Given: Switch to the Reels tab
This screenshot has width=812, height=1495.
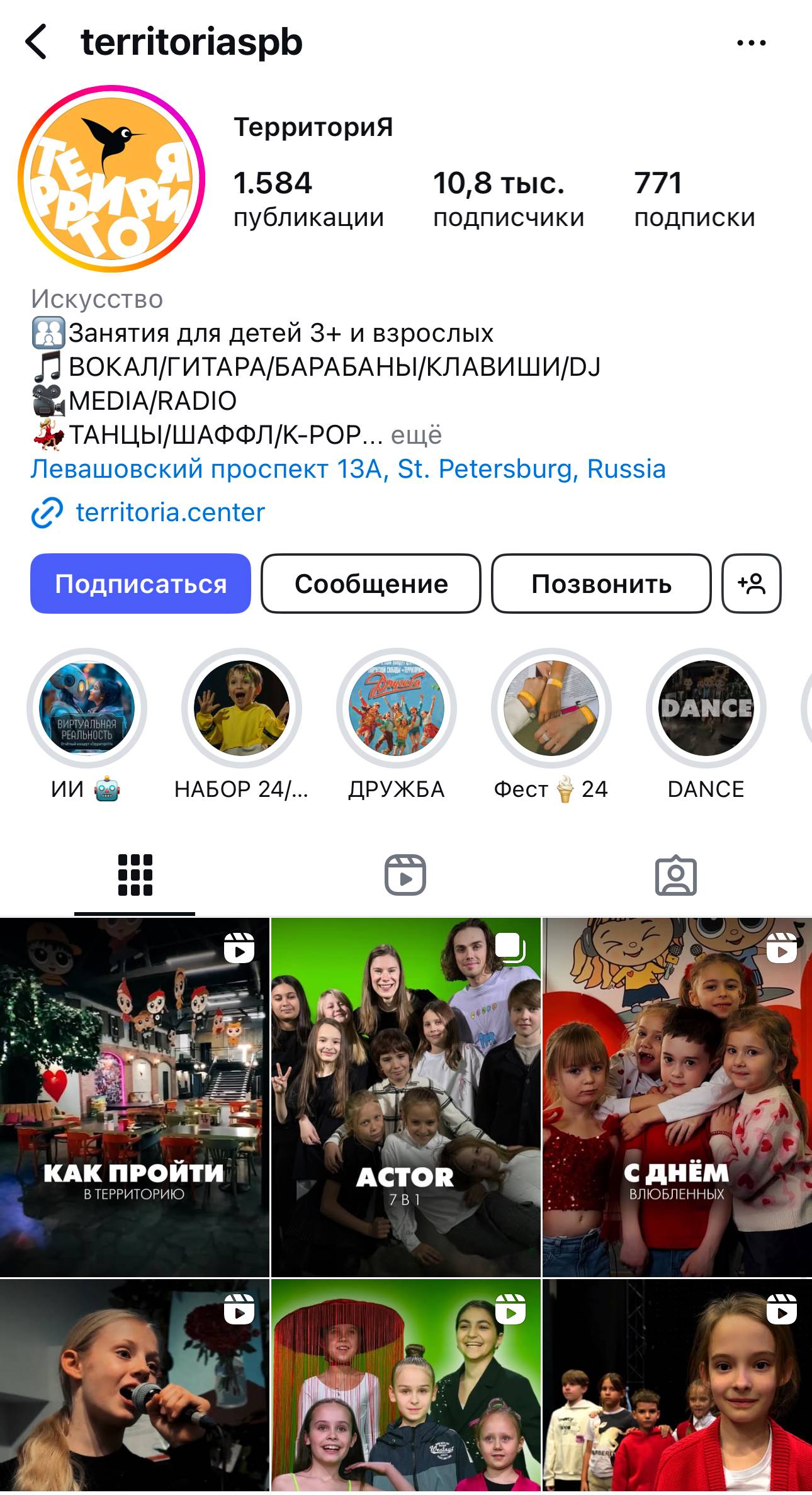Looking at the screenshot, I should pyautogui.click(x=405, y=875).
